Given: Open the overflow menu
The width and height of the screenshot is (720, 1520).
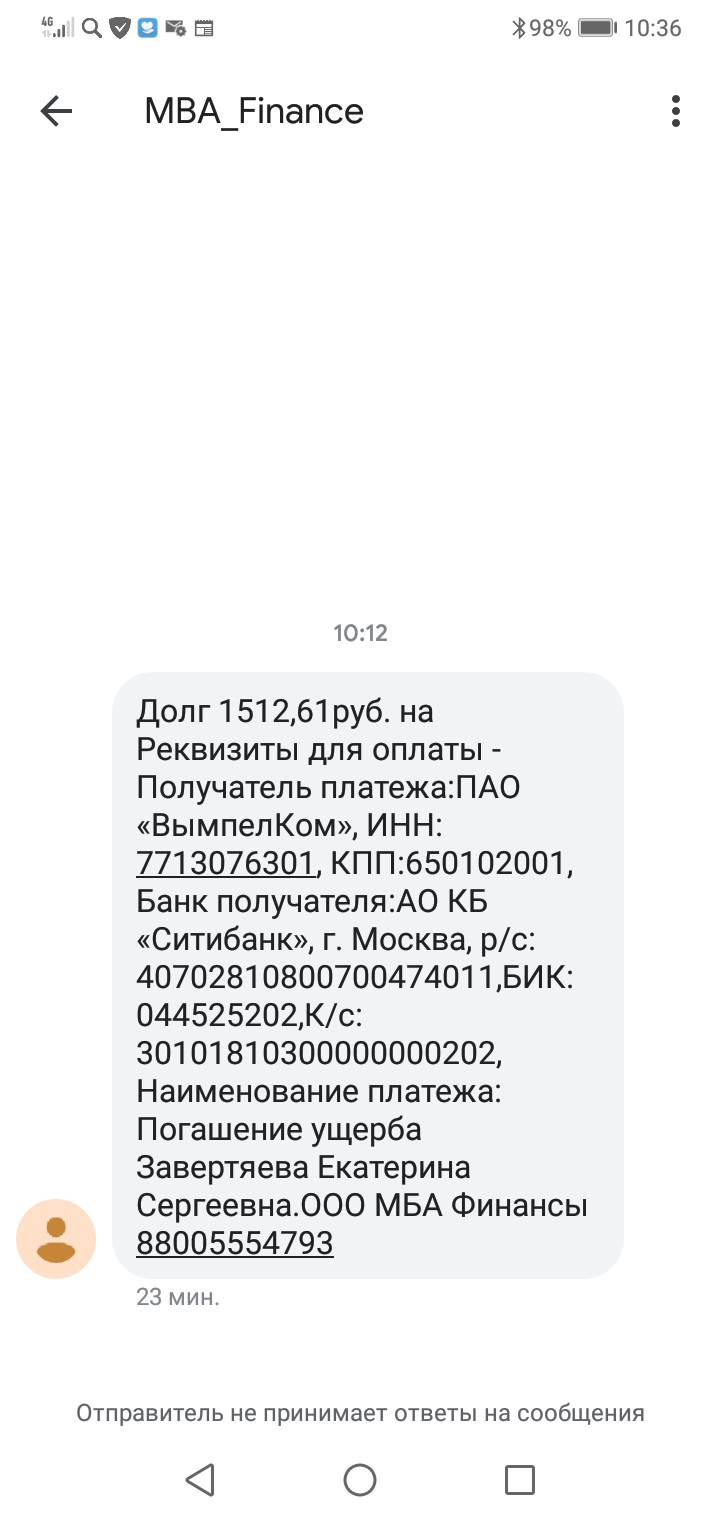Looking at the screenshot, I should pyautogui.click(x=676, y=111).
